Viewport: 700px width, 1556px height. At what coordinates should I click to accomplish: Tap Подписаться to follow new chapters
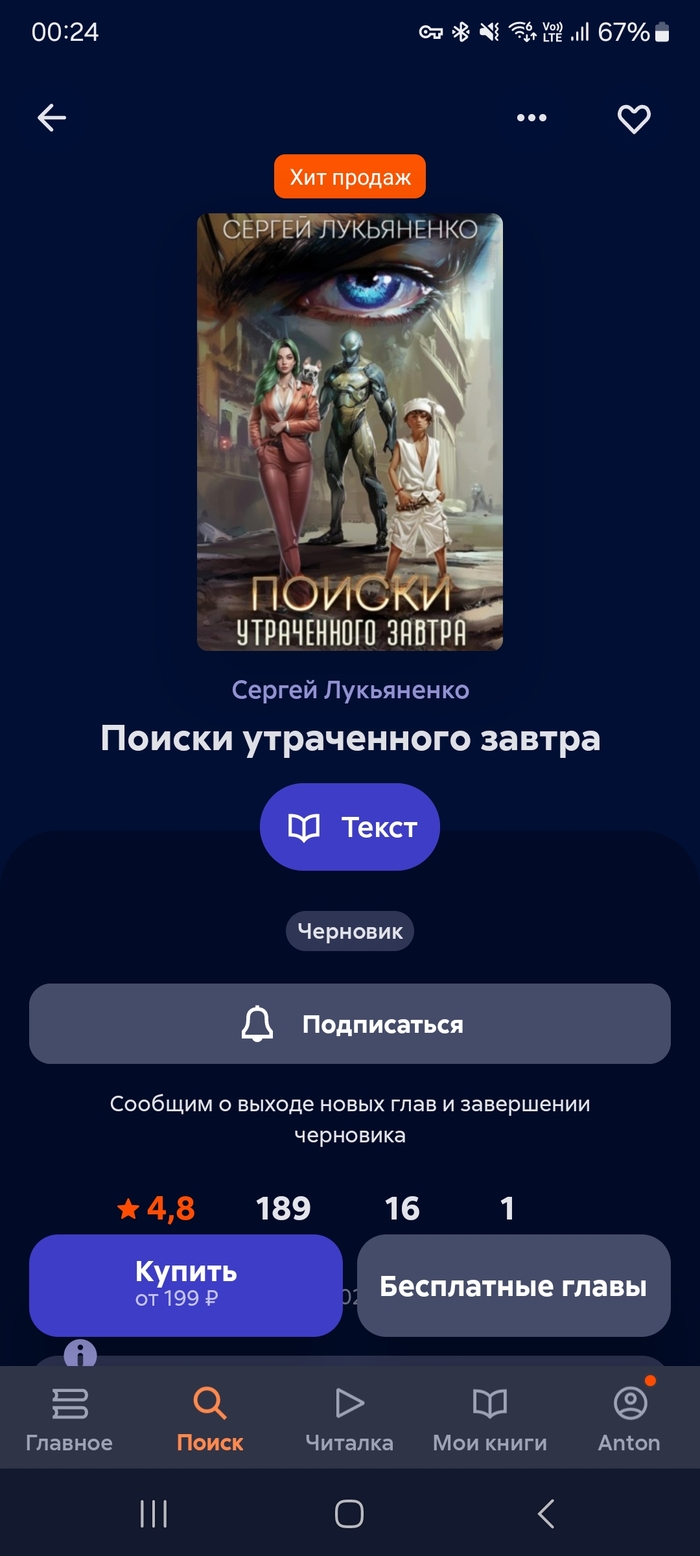click(350, 1024)
